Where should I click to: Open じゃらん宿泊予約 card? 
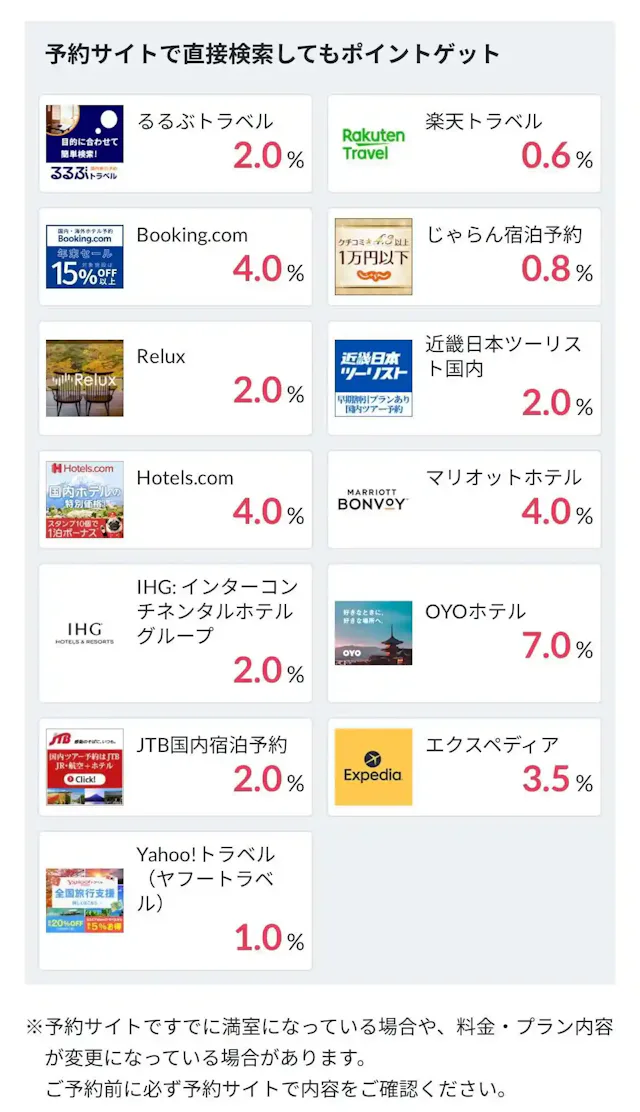click(x=464, y=256)
